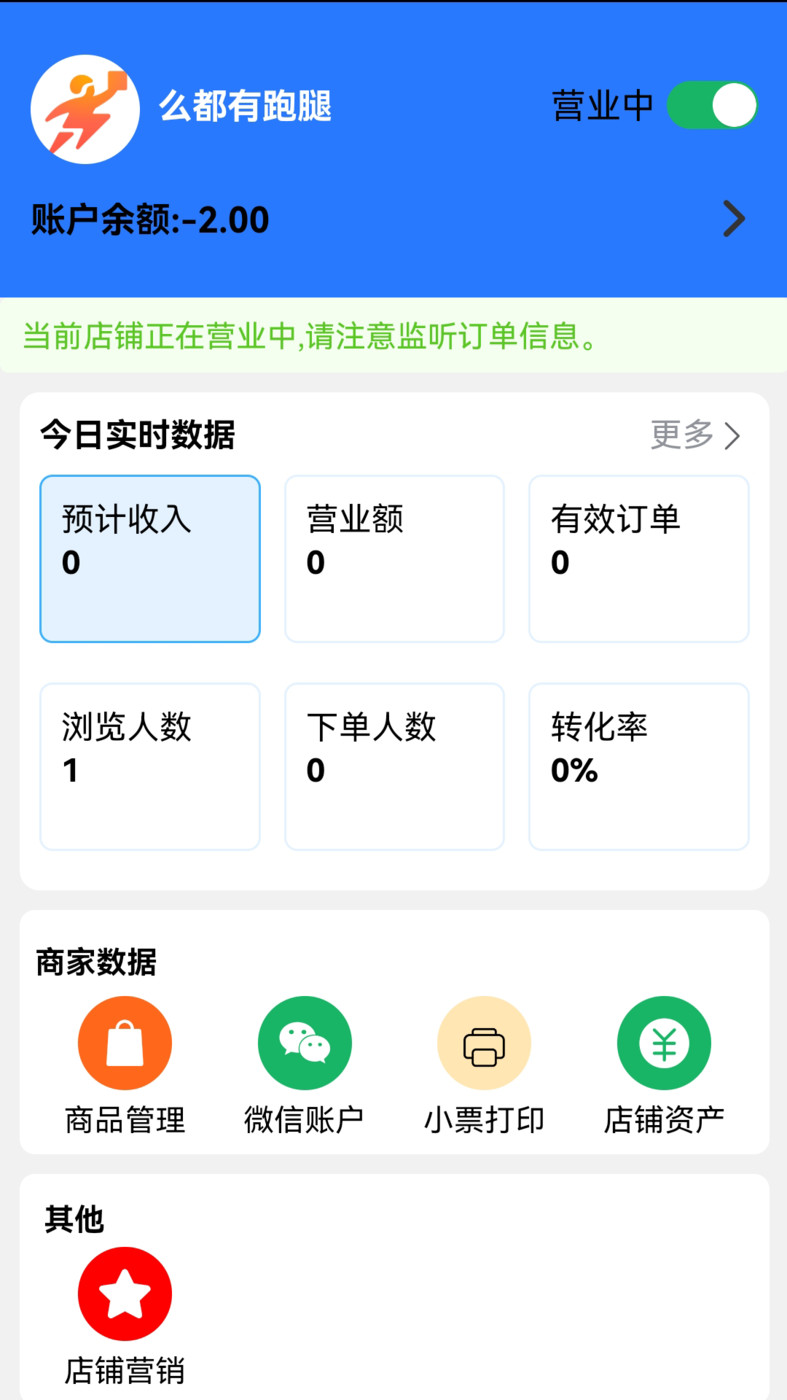Select the 商家数据 section header
Screen dimensions: 787x1400
[95, 962]
